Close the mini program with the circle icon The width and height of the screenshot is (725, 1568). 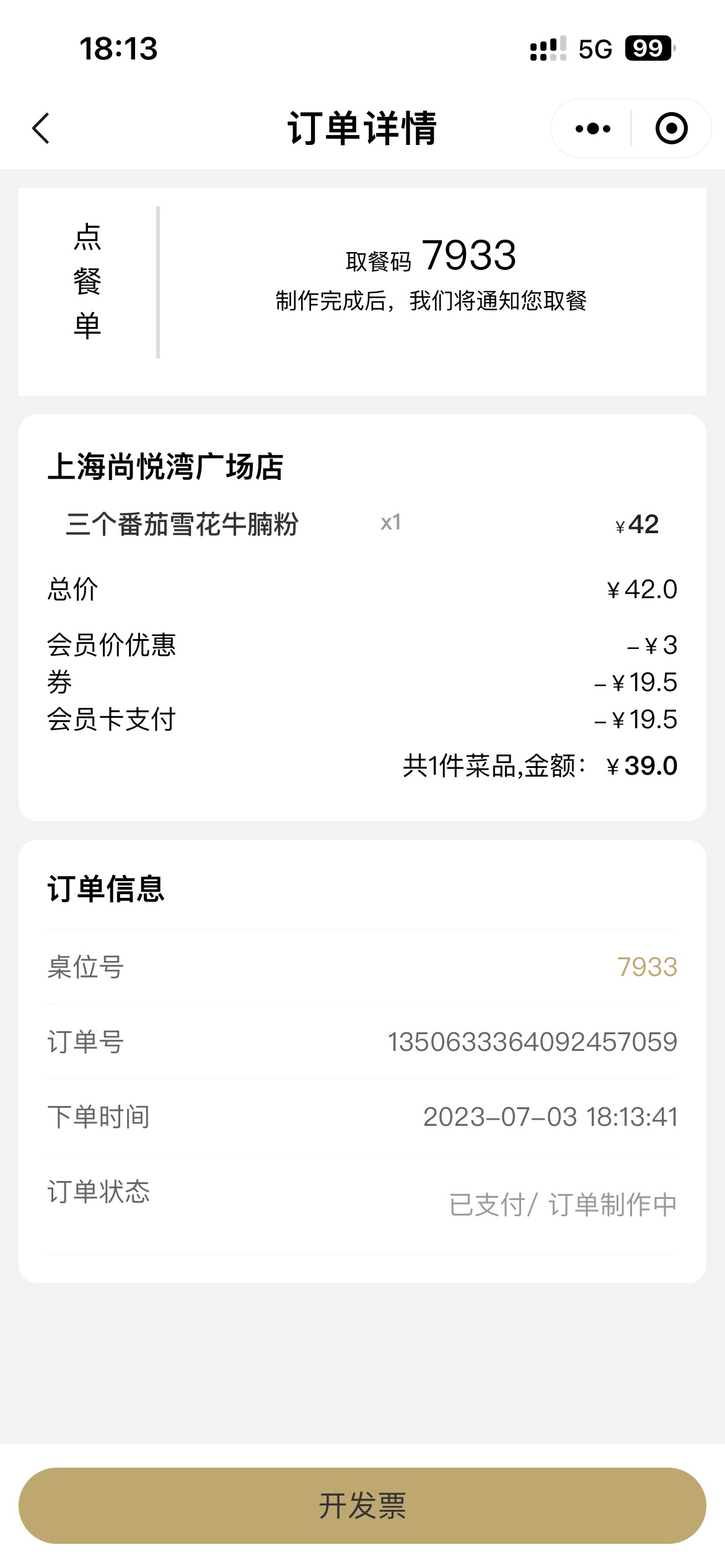click(671, 128)
